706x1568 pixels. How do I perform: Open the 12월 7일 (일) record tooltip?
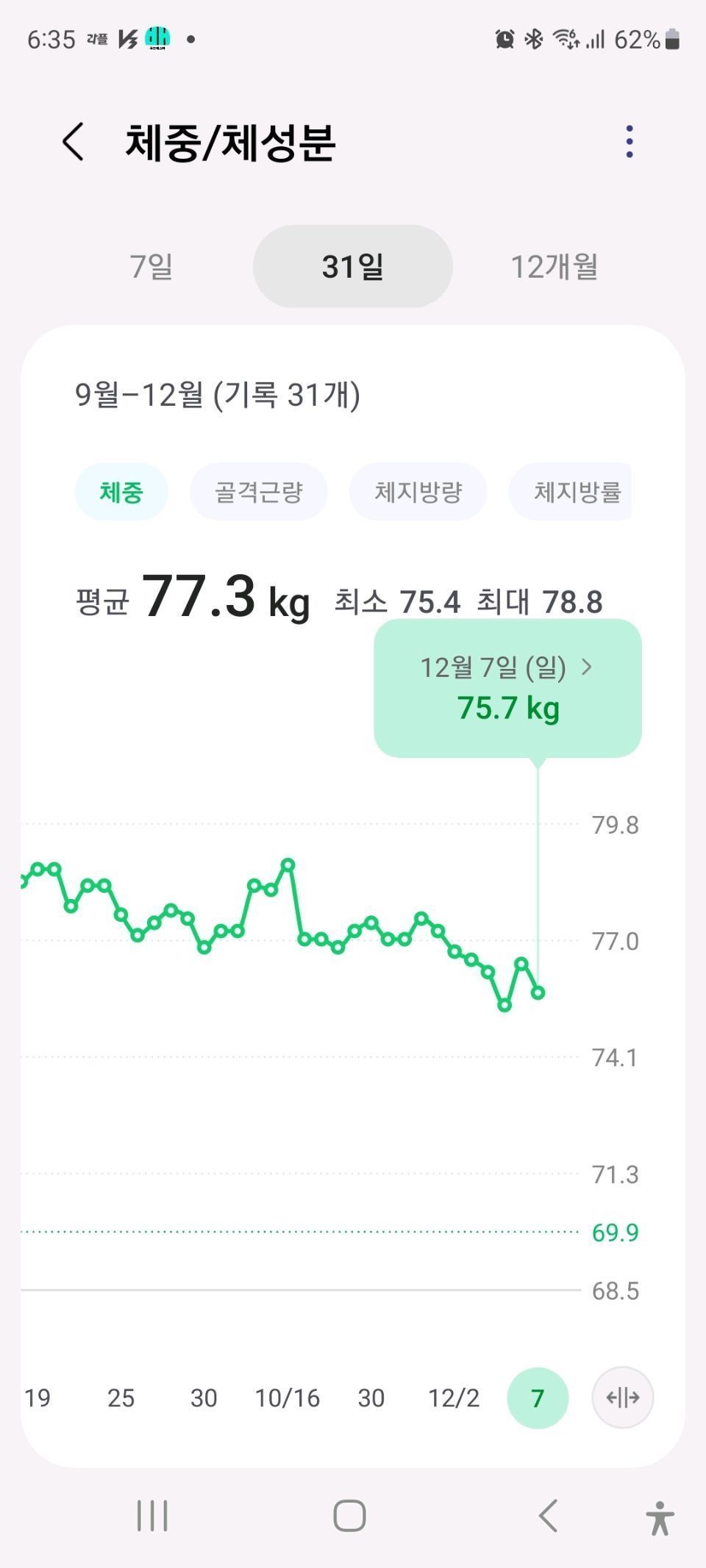click(x=507, y=687)
